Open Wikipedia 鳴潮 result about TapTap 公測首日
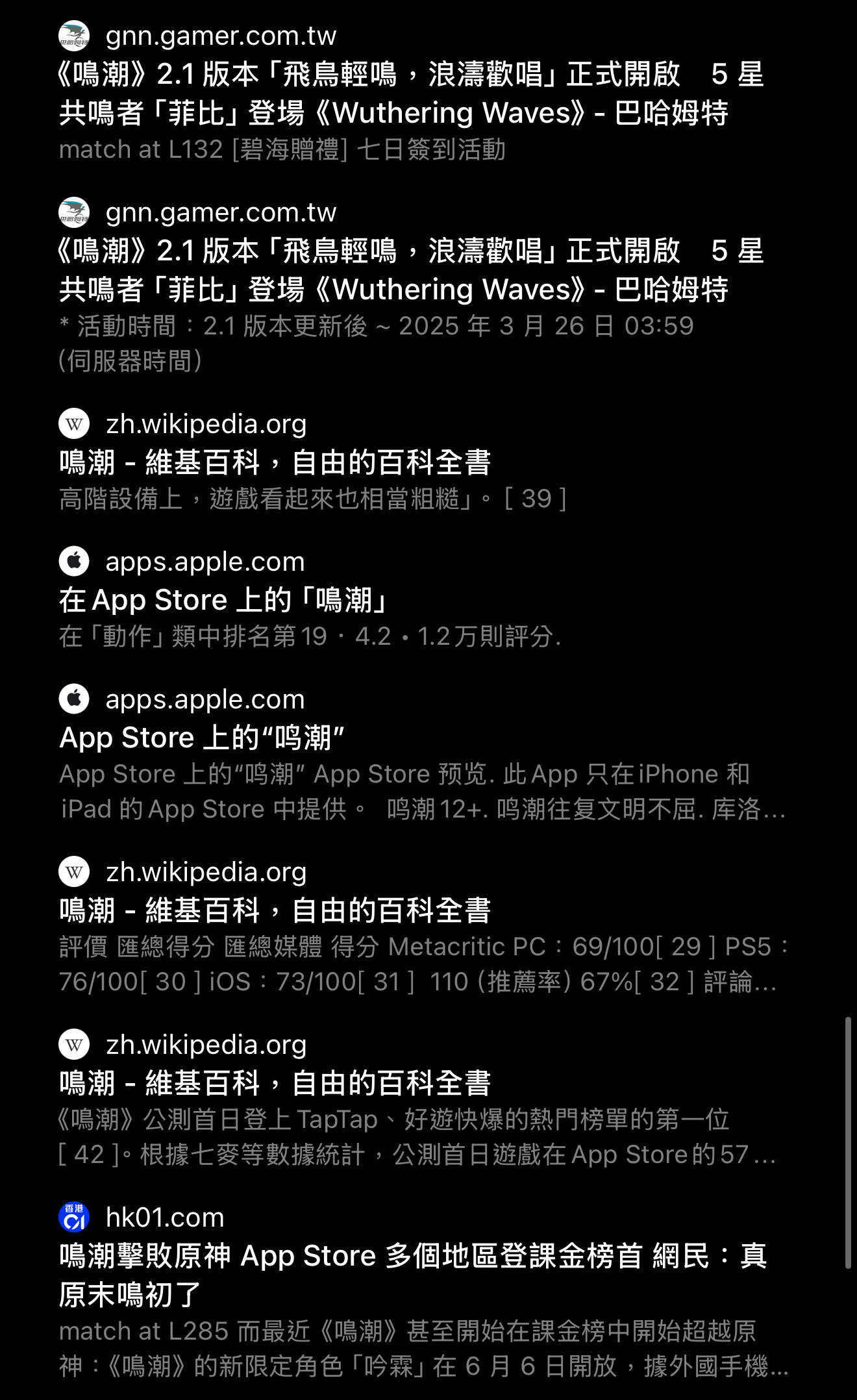This screenshot has width=857, height=1400. (275, 1083)
